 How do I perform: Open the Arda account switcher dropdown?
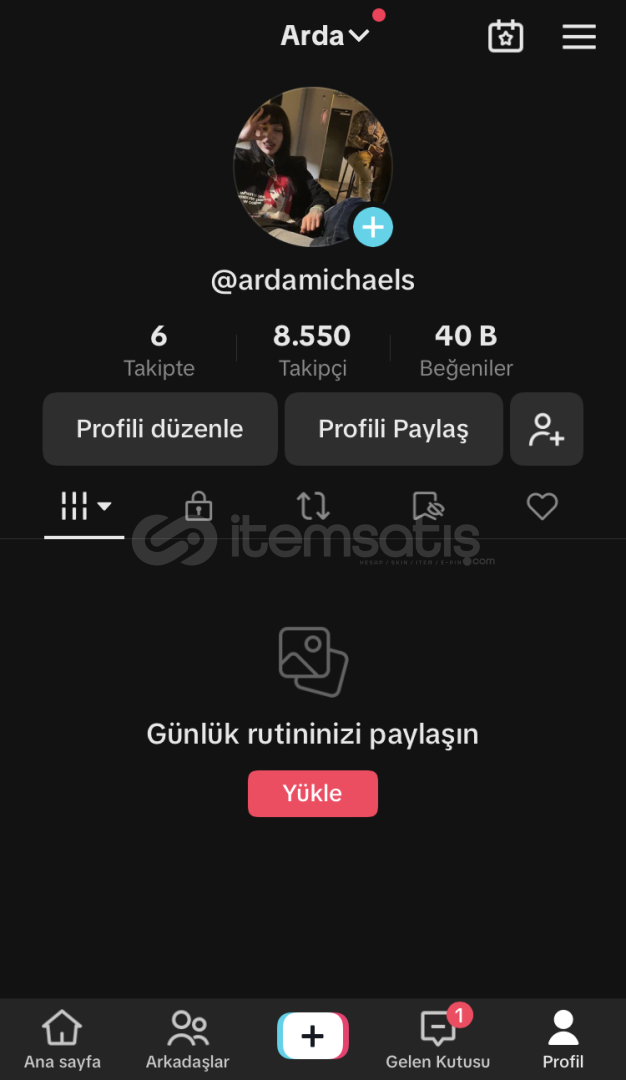[325, 36]
